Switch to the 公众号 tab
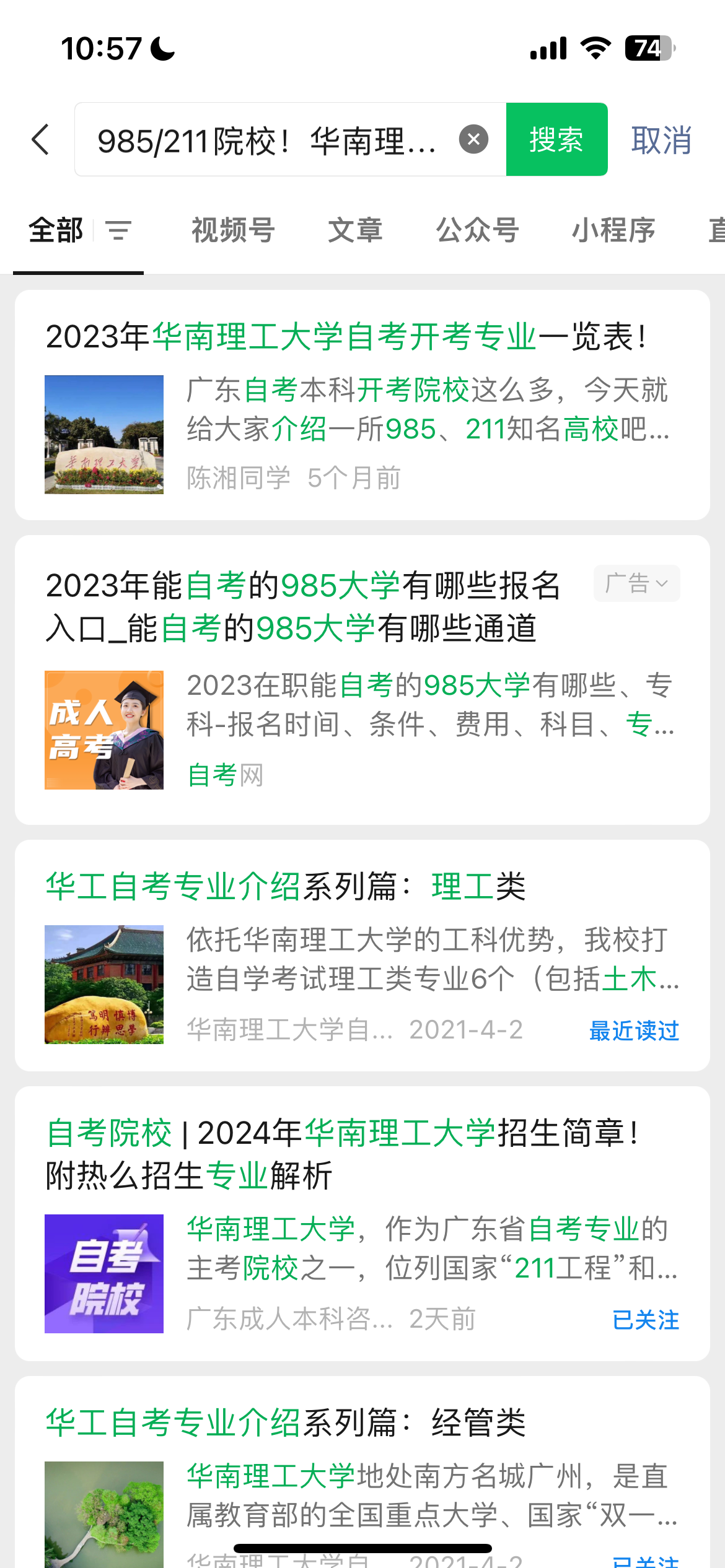Screen dimensions: 725x1568 coord(477,230)
